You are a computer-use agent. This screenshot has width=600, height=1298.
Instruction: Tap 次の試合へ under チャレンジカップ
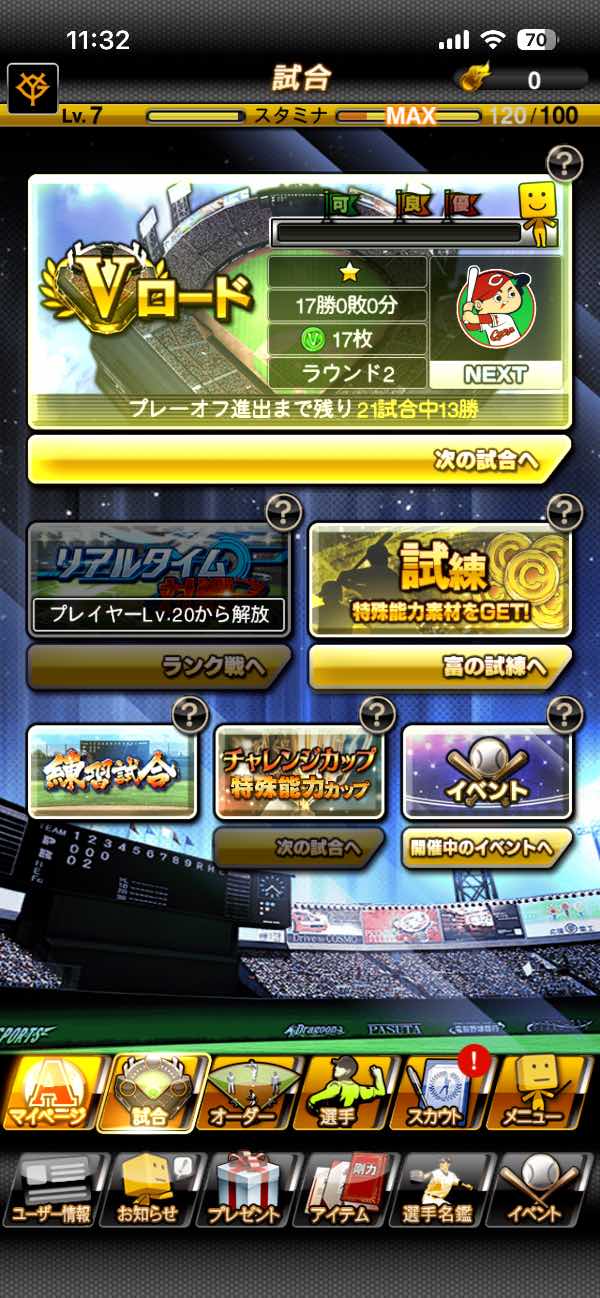click(300, 848)
